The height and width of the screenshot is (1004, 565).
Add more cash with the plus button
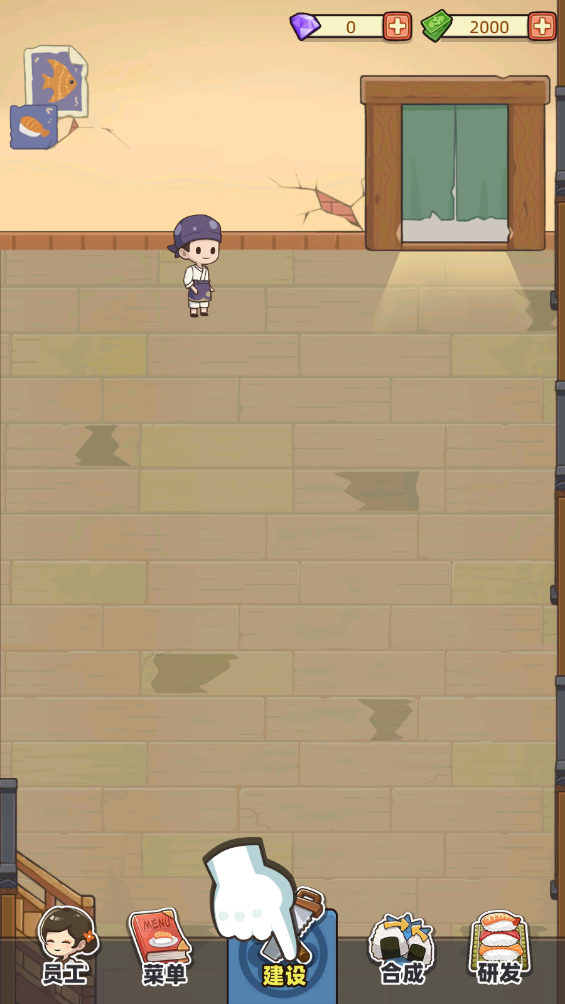point(542,26)
